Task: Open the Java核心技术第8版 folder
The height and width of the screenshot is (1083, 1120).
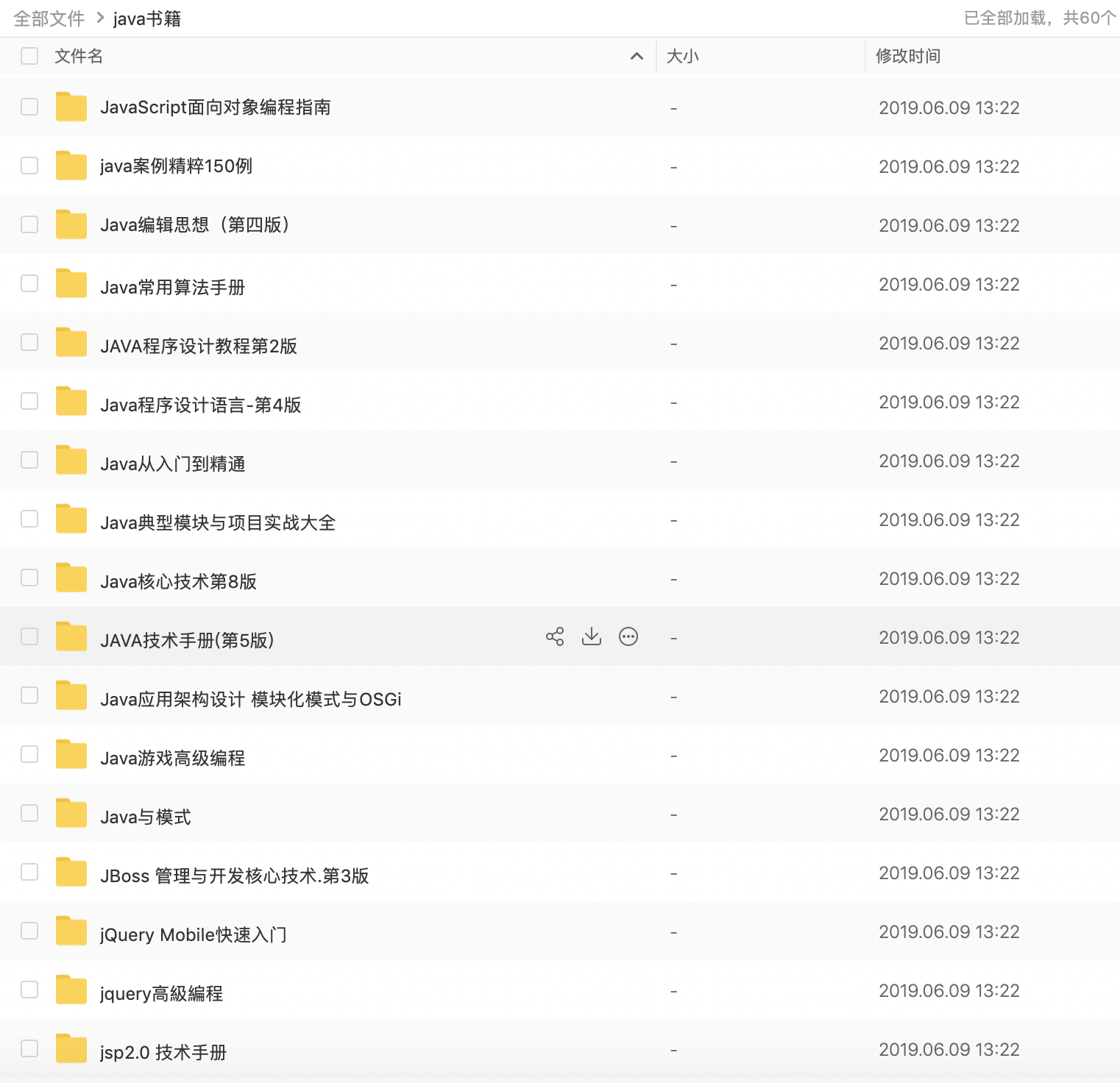Action: point(178,581)
